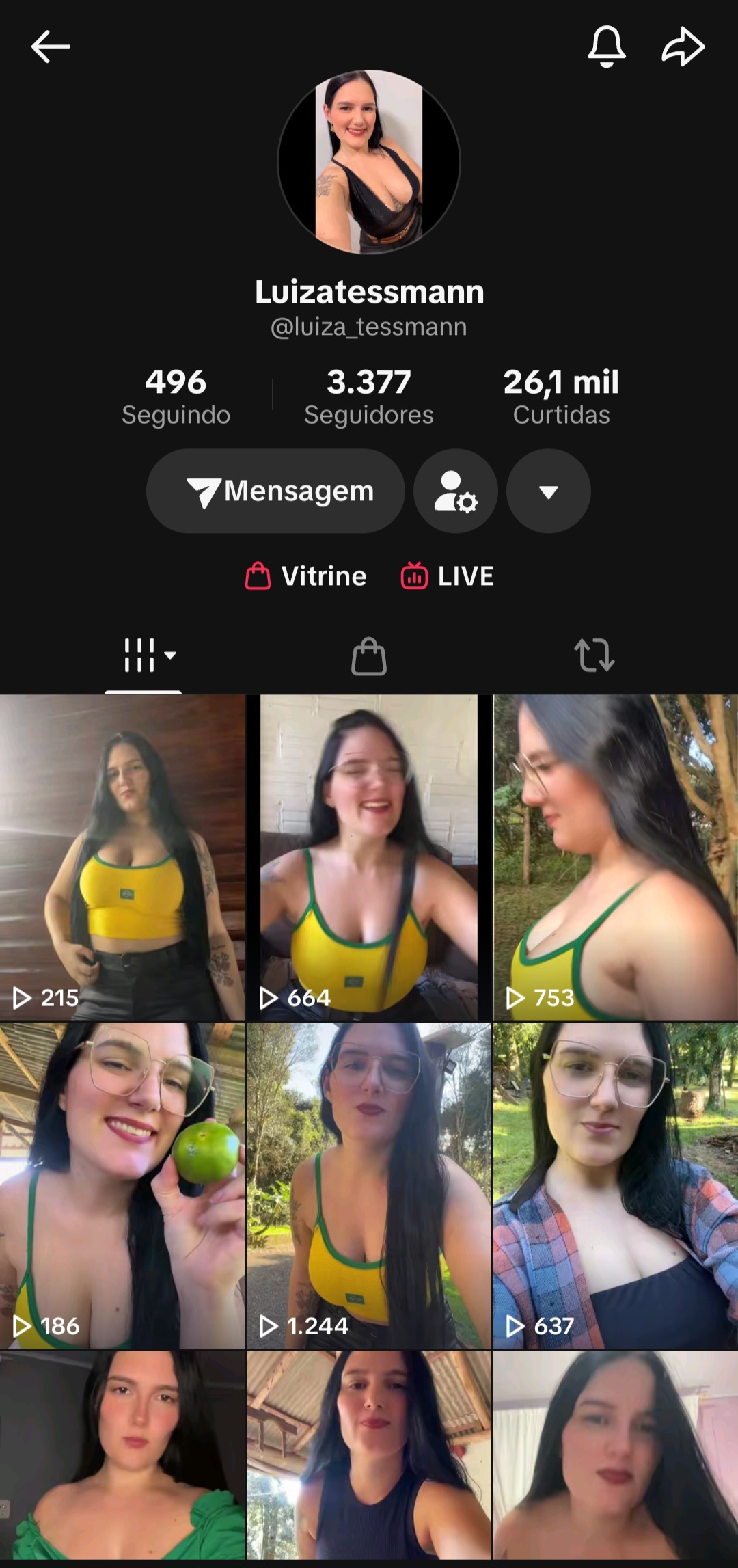The image size is (738, 1568).
Task: Send a Mensagem to this user
Action: tap(275, 491)
